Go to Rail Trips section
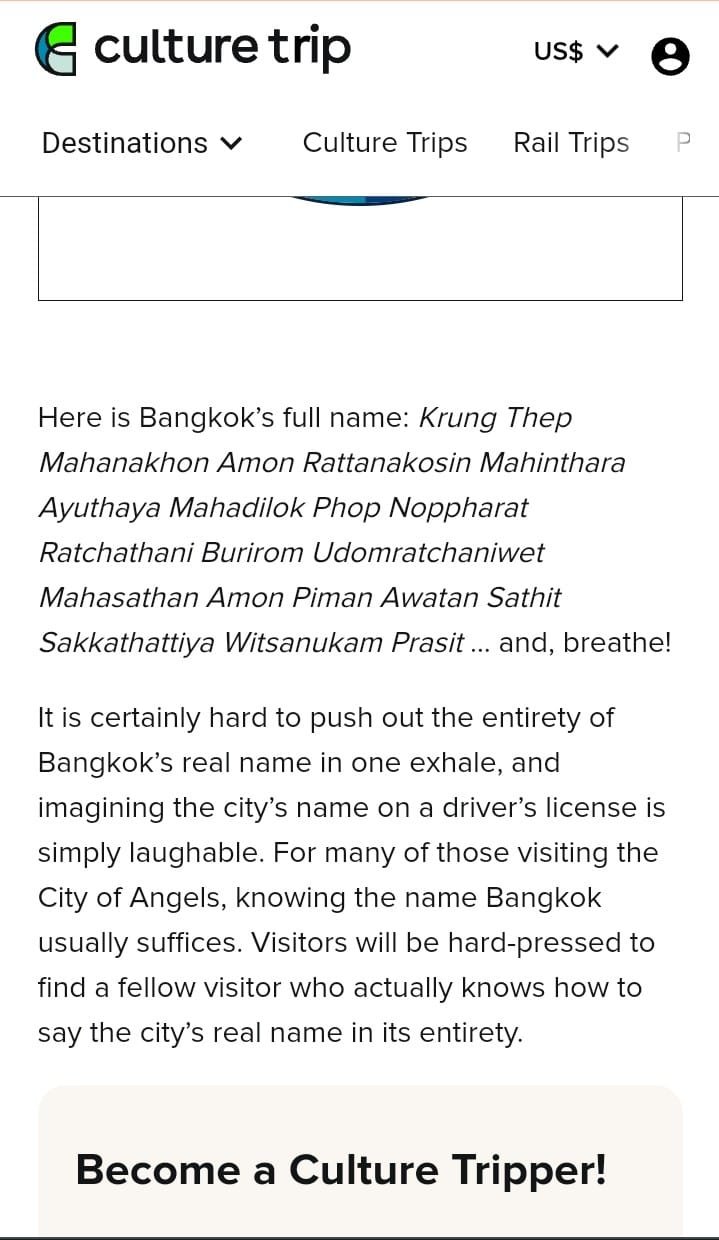719x1240 pixels. [x=571, y=143]
